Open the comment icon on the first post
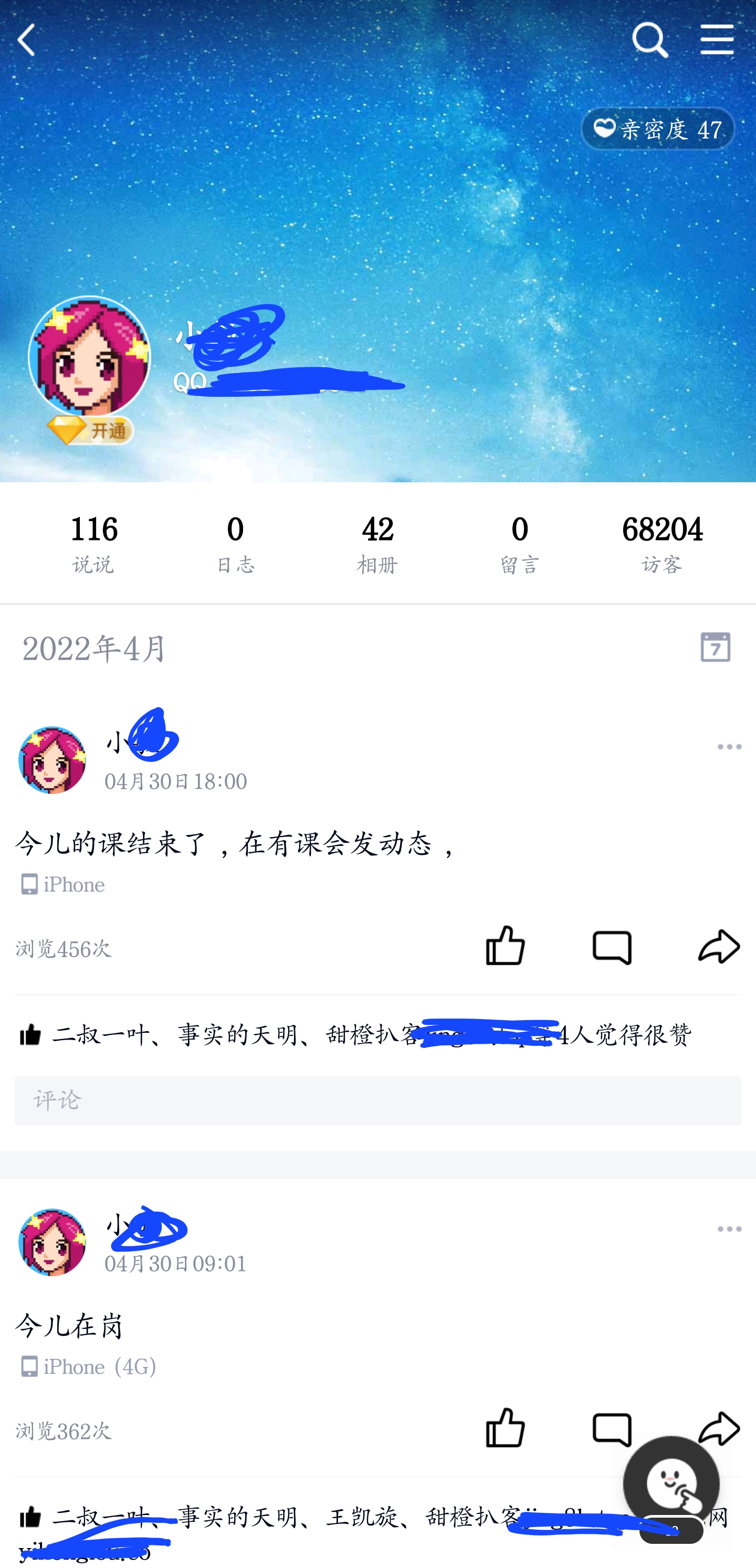This screenshot has height=1568, width=756. pyautogui.click(x=612, y=947)
